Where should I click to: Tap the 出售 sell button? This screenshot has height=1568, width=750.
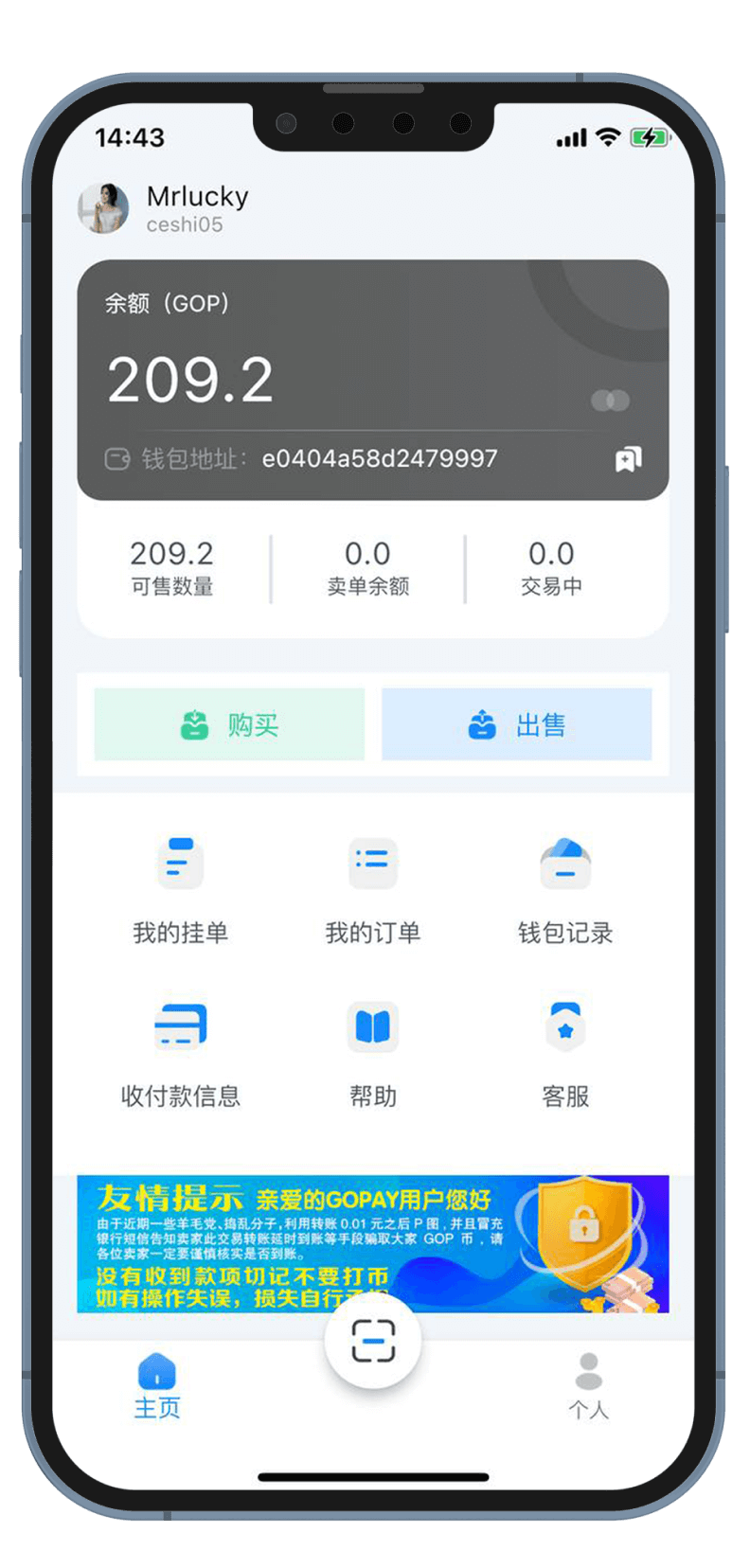coord(516,724)
